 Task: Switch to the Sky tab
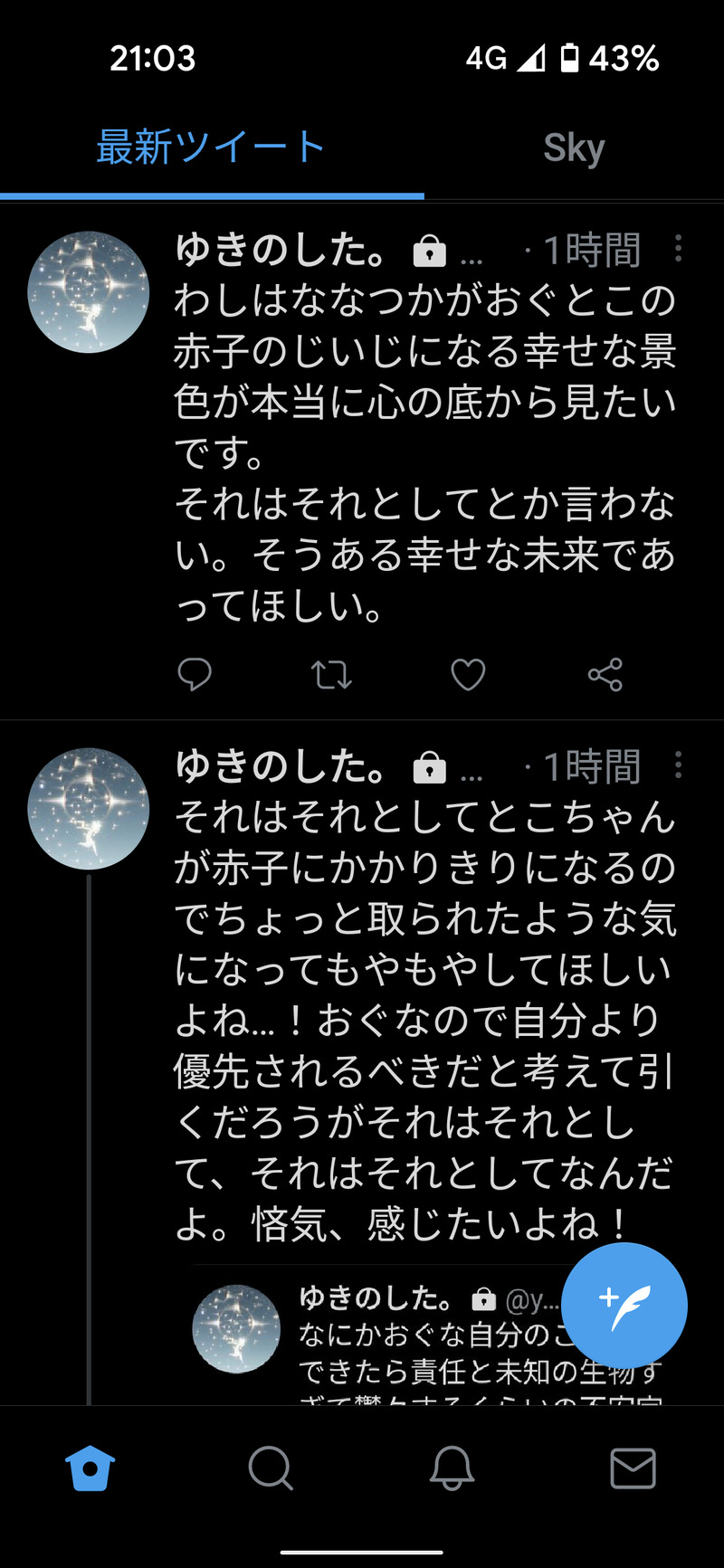click(574, 148)
